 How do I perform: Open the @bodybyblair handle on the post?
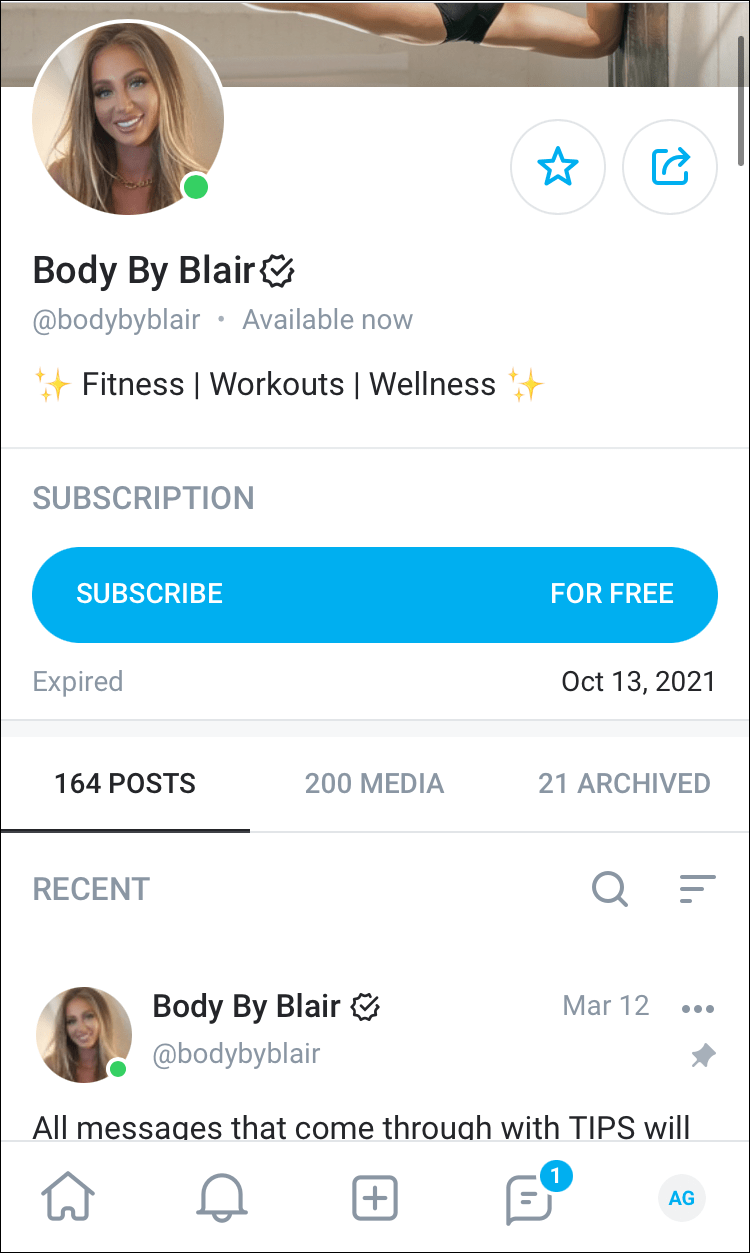tap(236, 1053)
